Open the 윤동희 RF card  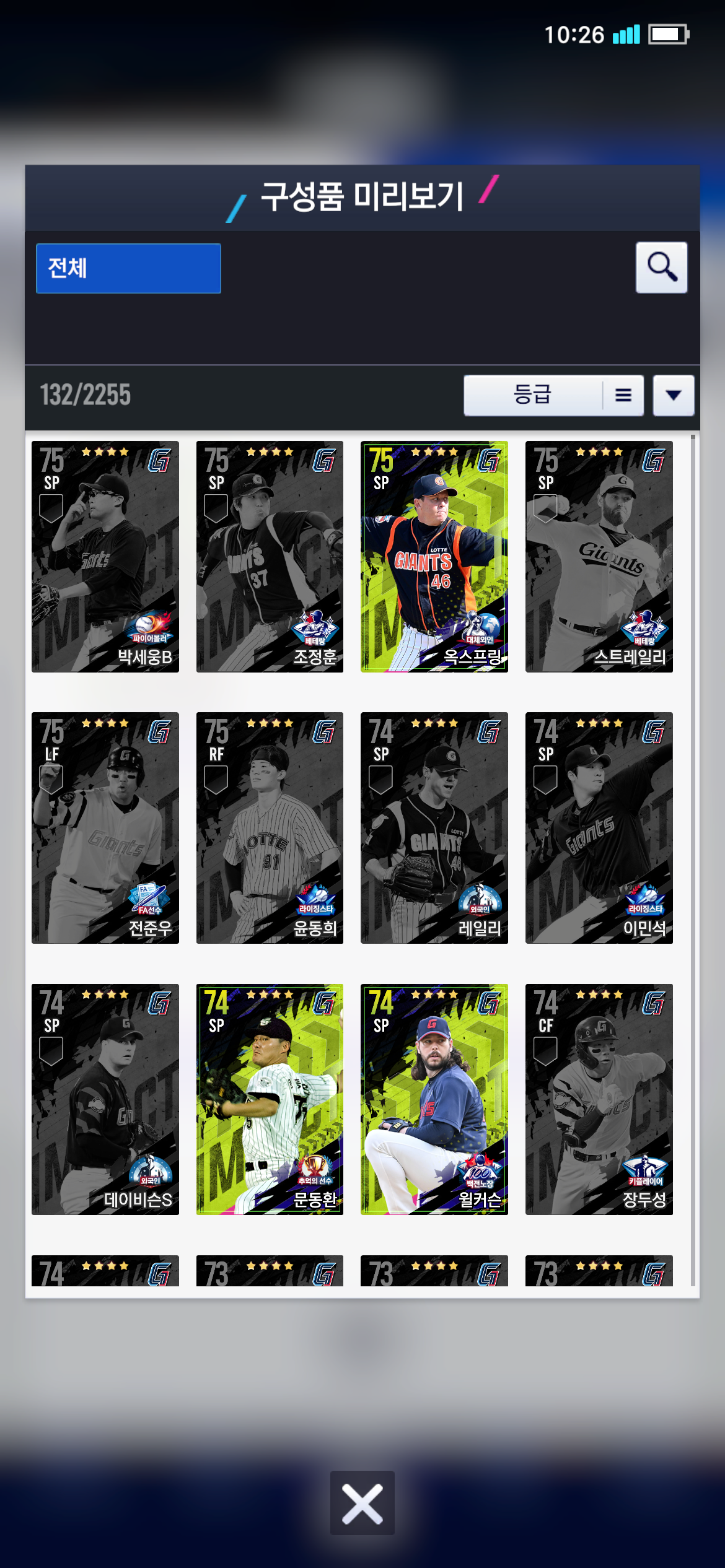270,827
